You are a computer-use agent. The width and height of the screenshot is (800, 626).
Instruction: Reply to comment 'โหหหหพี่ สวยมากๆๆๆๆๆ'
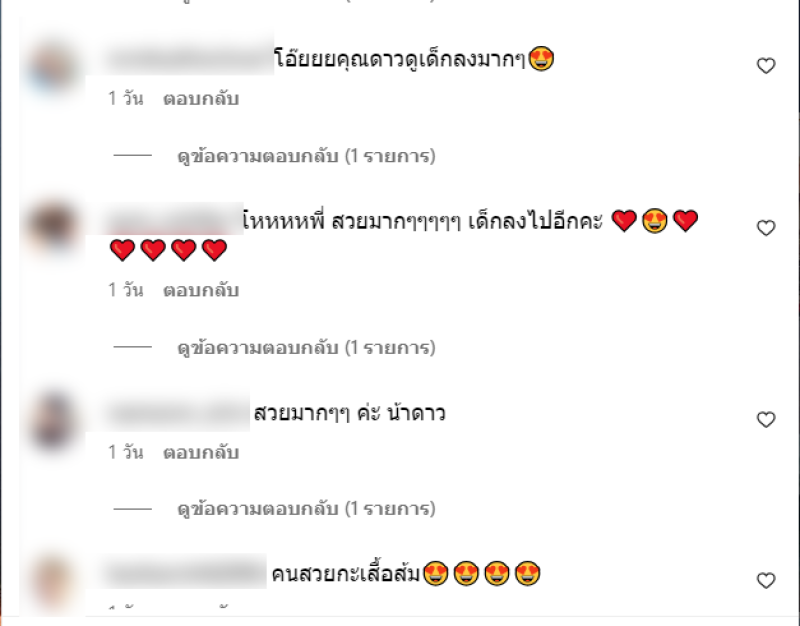point(201,291)
